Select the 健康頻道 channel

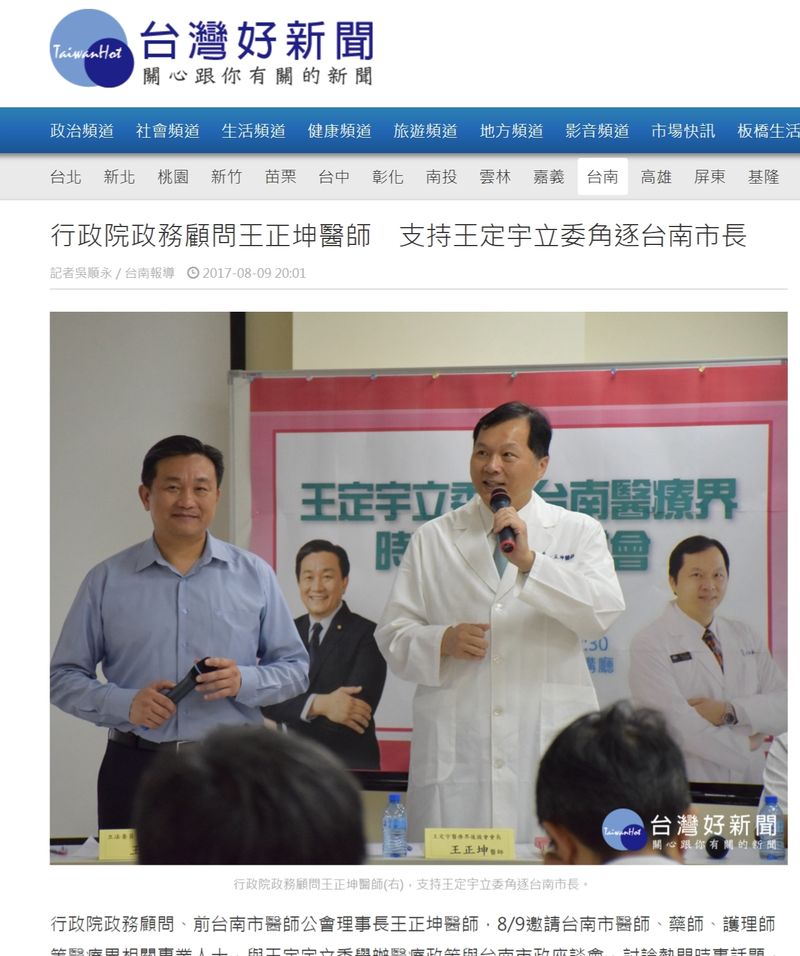(x=340, y=131)
